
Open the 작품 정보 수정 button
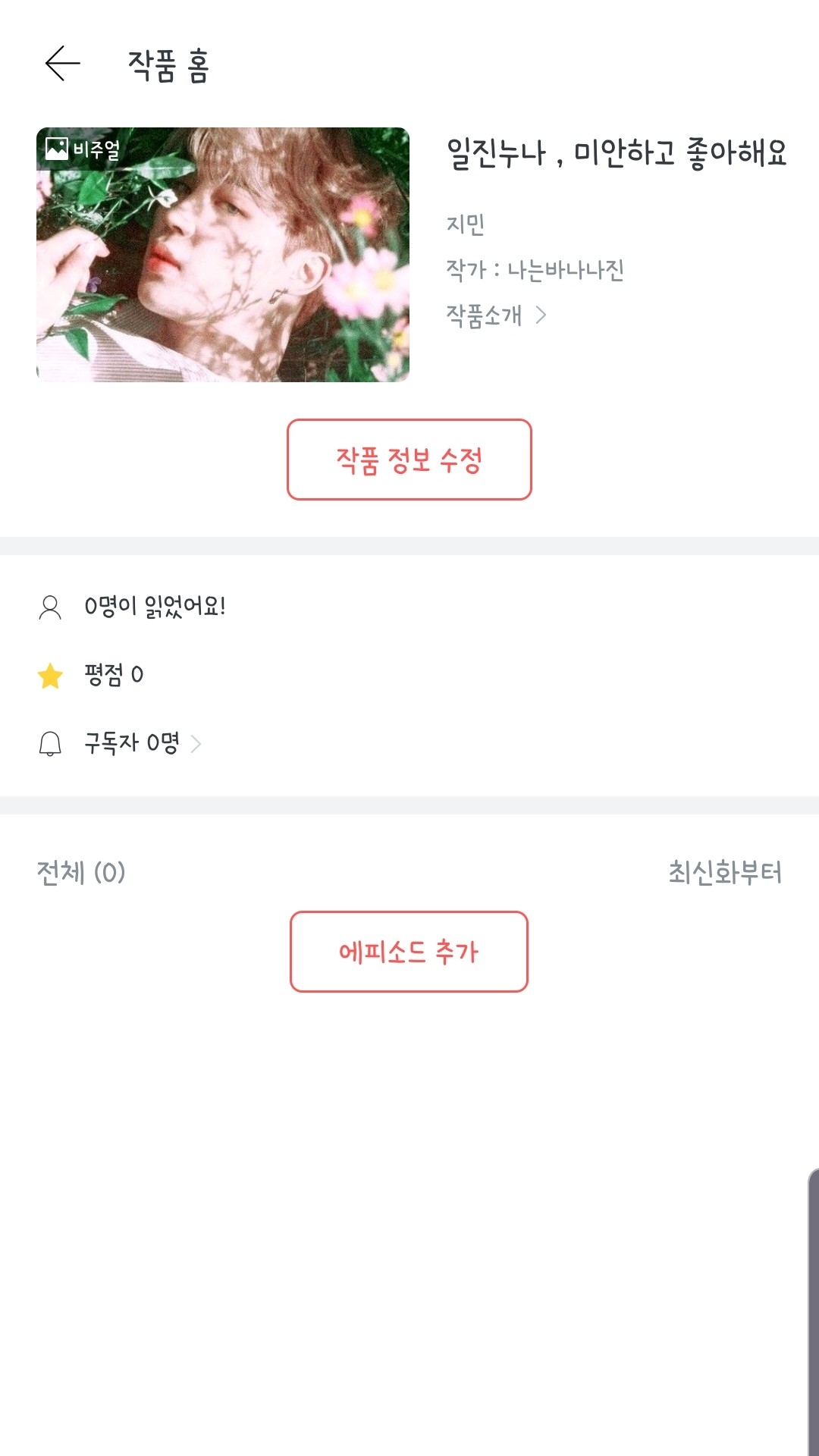click(x=409, y=460)
